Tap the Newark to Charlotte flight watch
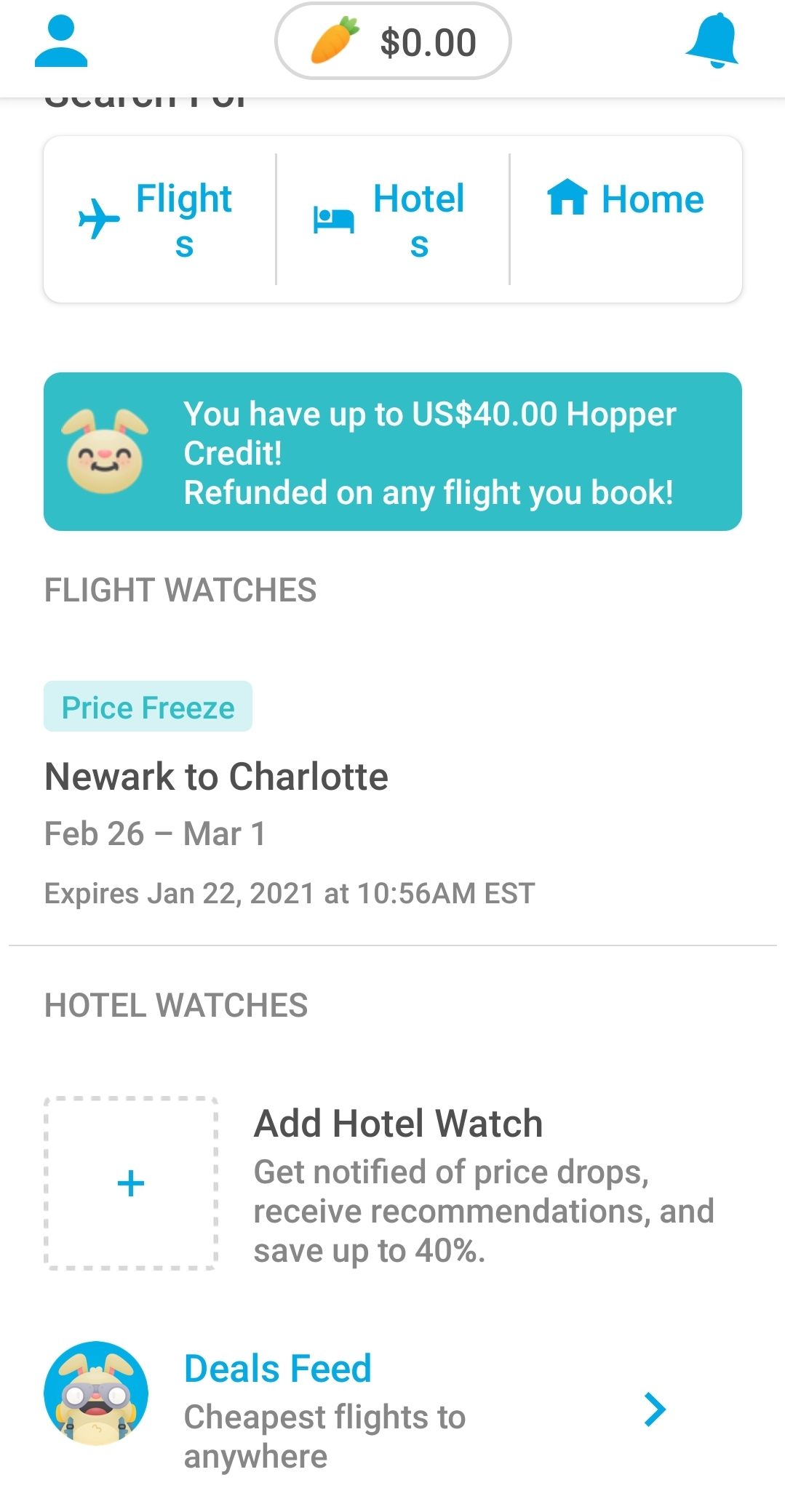The height and width of the screenshot is (1512, 785). pos(216,775)
